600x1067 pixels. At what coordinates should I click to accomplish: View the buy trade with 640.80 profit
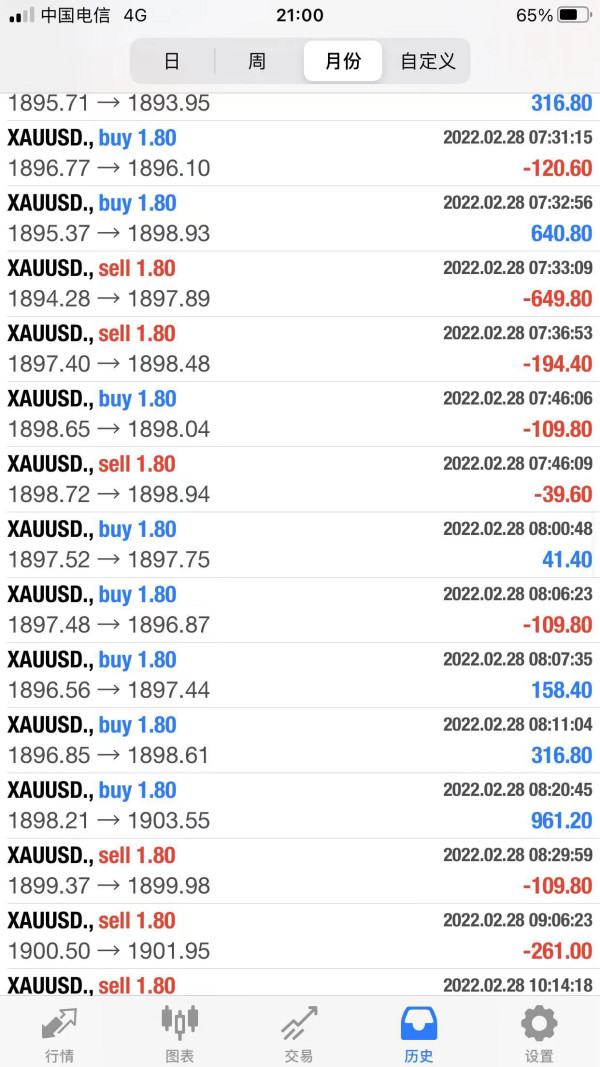[x=300, y=219]
